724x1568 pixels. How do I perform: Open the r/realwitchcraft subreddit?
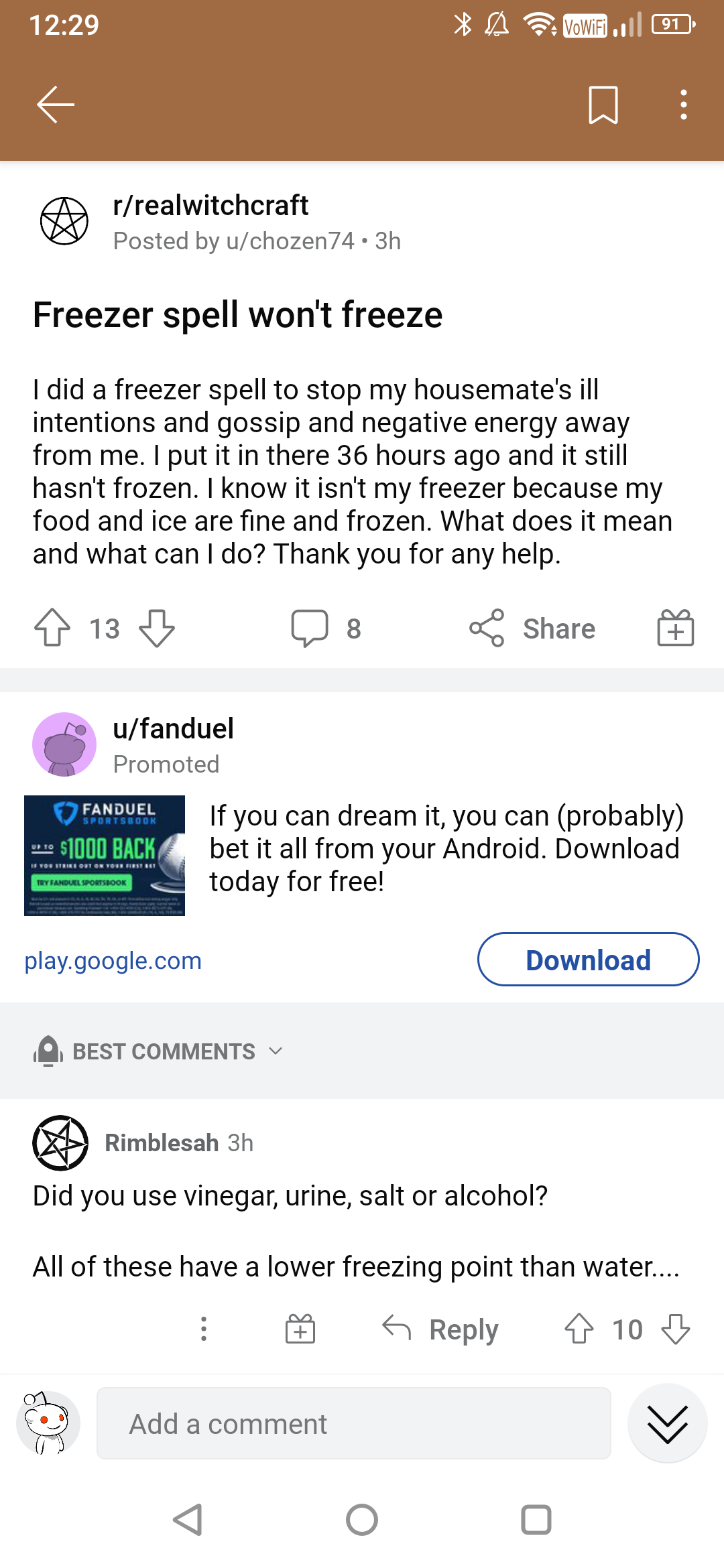(x=210, y=206)
